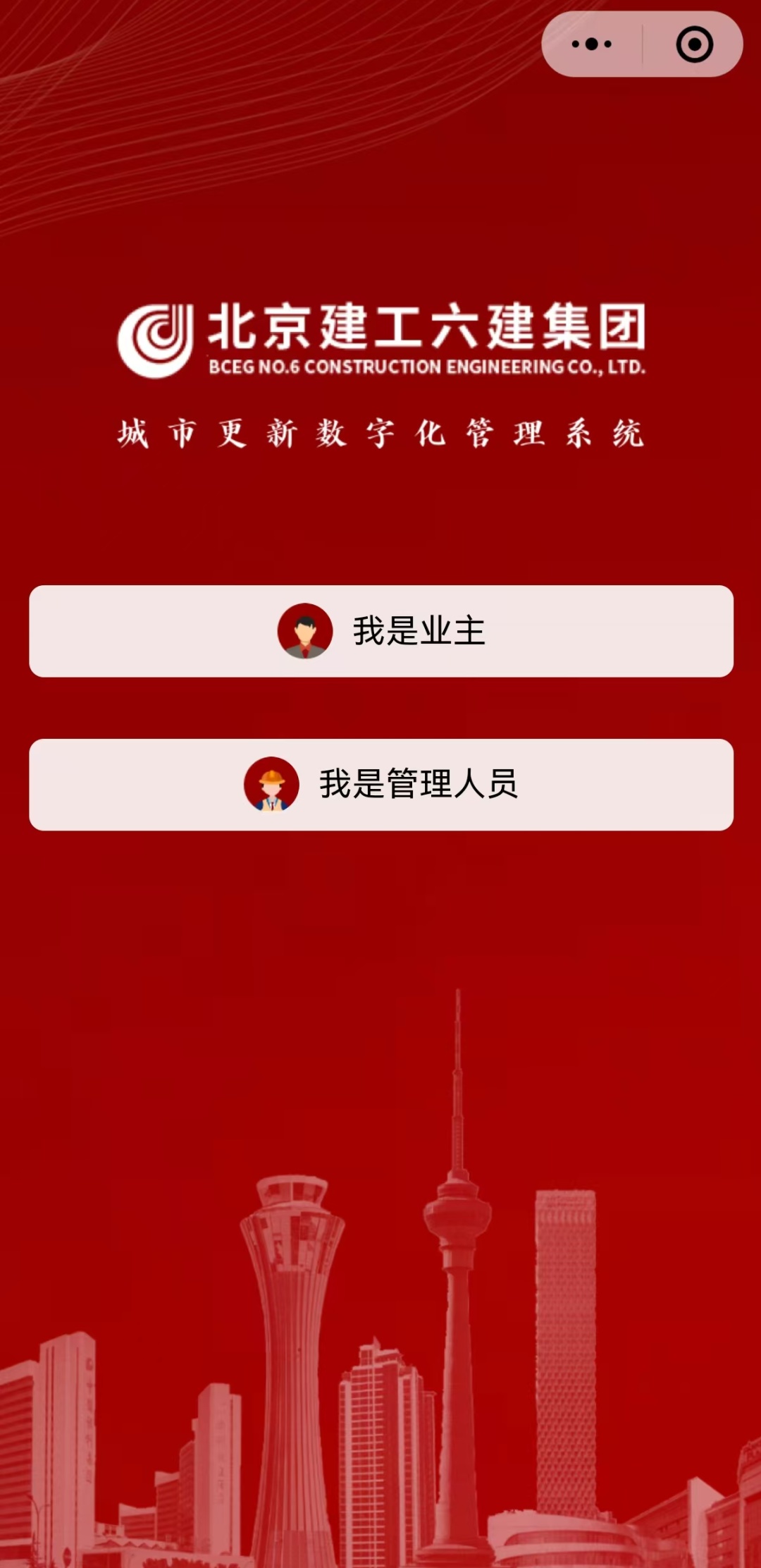Close the mini program with the circle icon

click(694, 44)
